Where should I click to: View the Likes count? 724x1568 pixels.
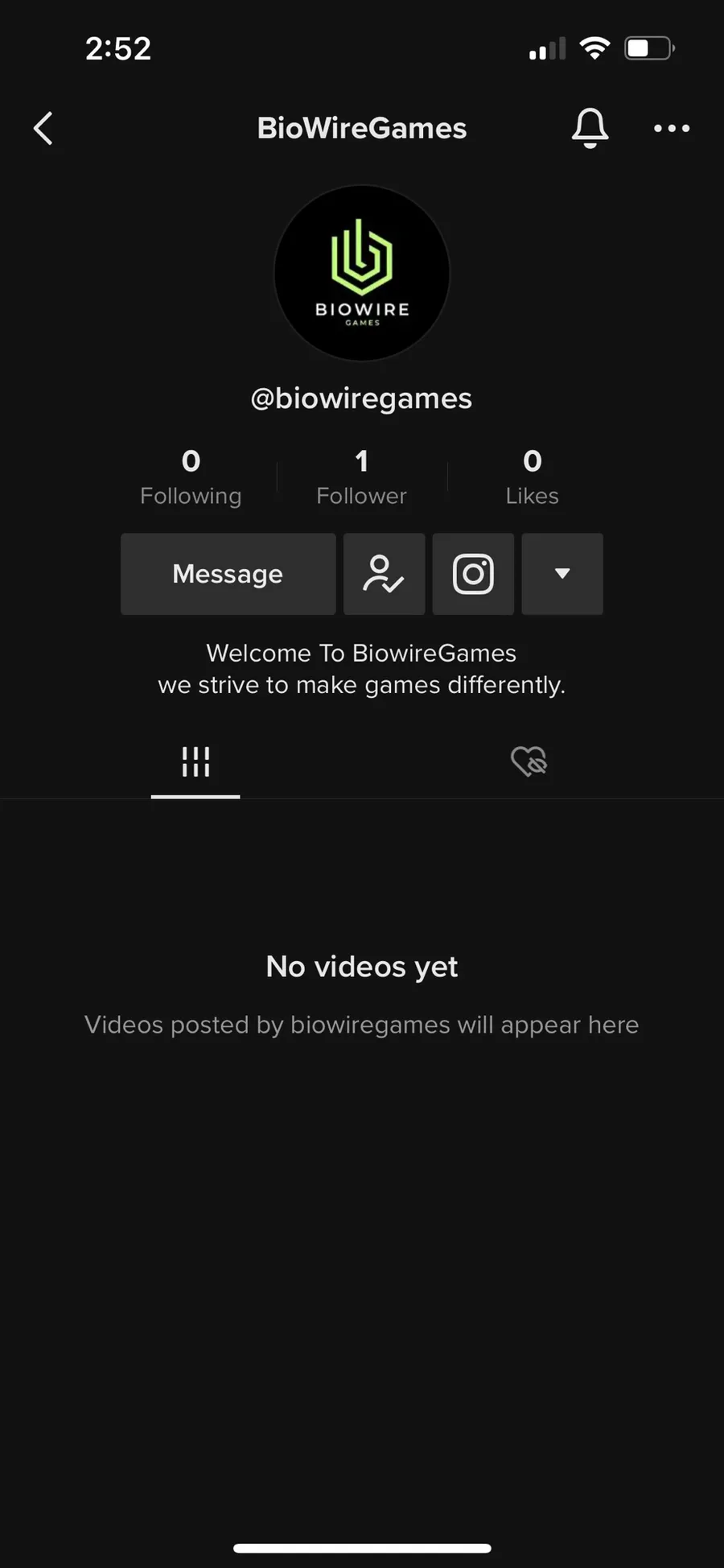coord(532,477)
